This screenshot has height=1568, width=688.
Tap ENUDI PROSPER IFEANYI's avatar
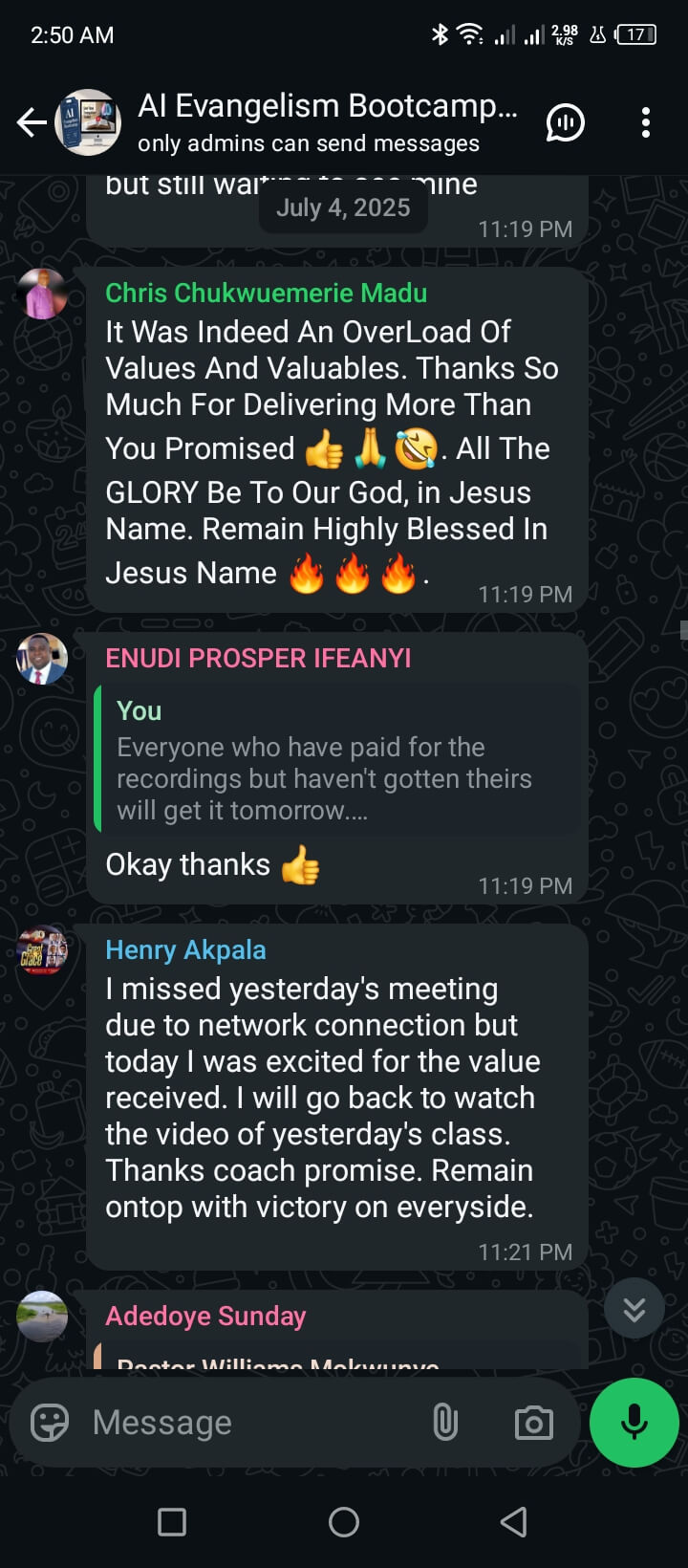click(x=43, y=659)
